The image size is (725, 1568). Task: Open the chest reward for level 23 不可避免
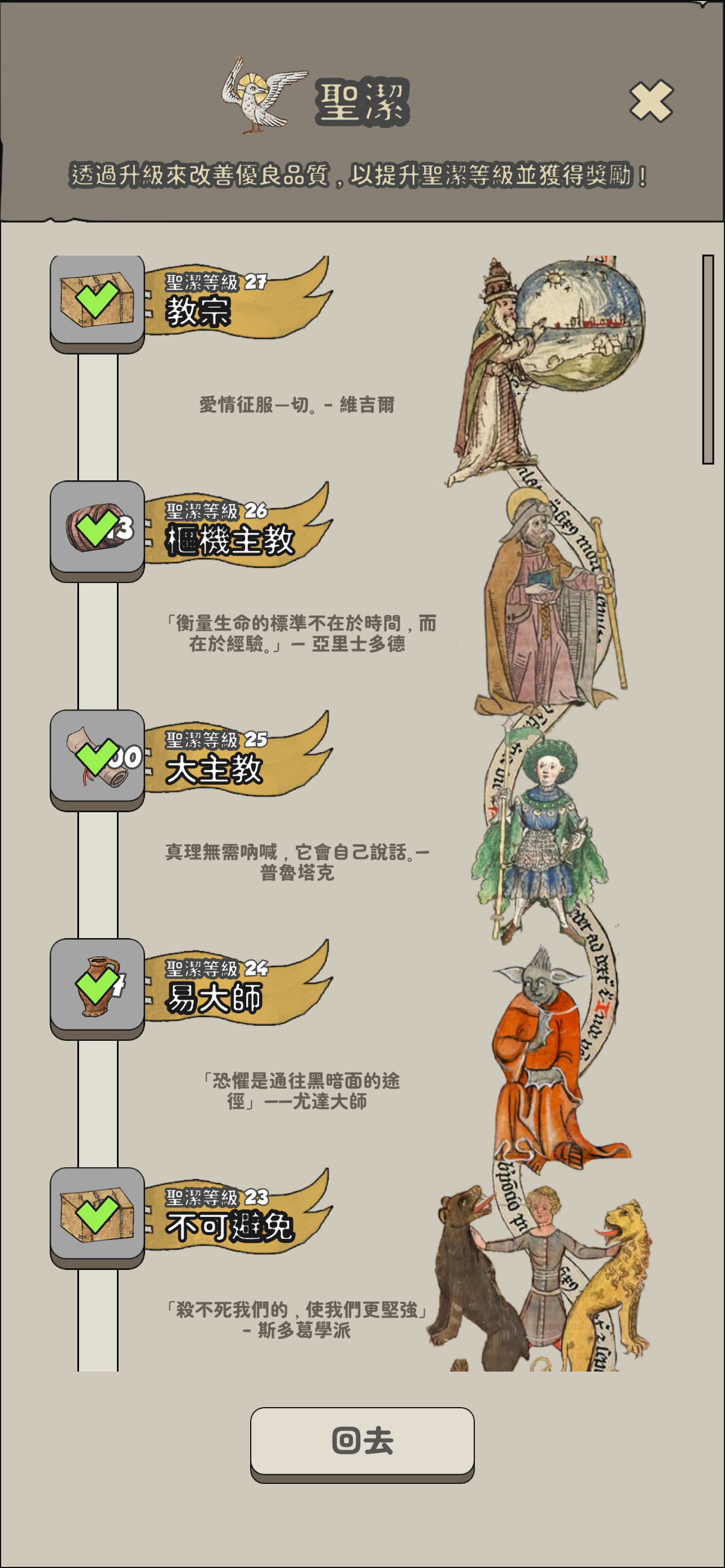[97, 1214]
